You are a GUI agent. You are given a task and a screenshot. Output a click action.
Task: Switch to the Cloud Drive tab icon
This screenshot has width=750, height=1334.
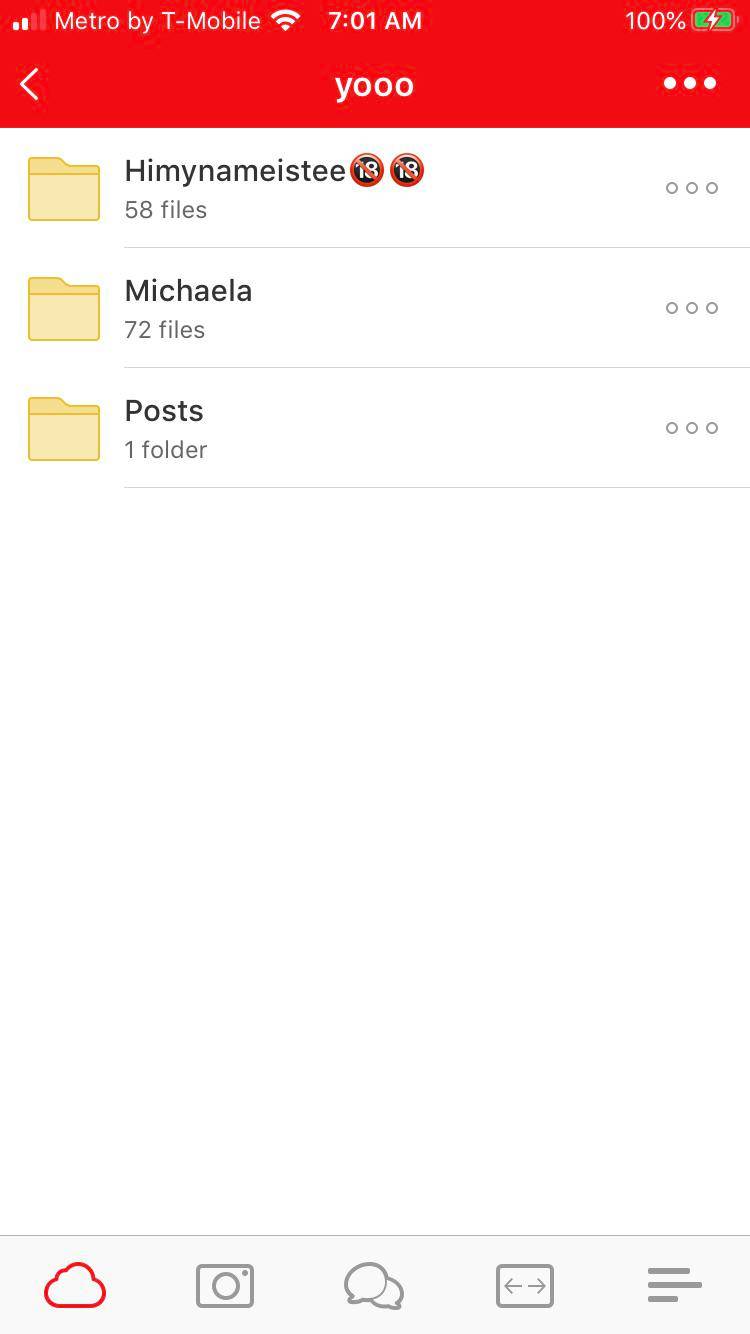[74, 1286]
